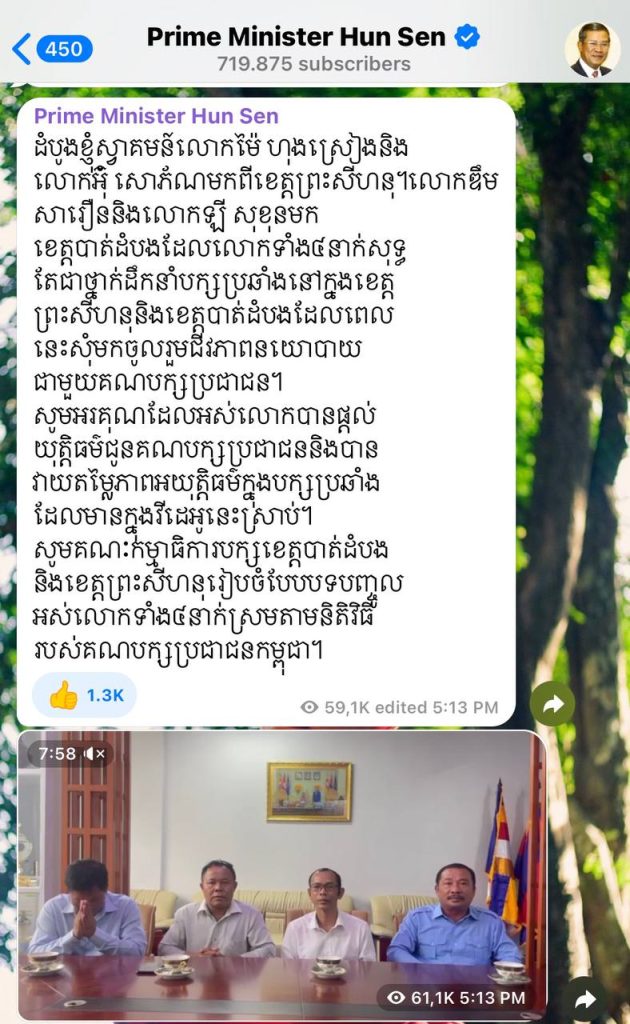This screenshot has height=1024, width=630.
Task: Open the sender name Prime Minister Hun Sen
Action: pos(156,116)
